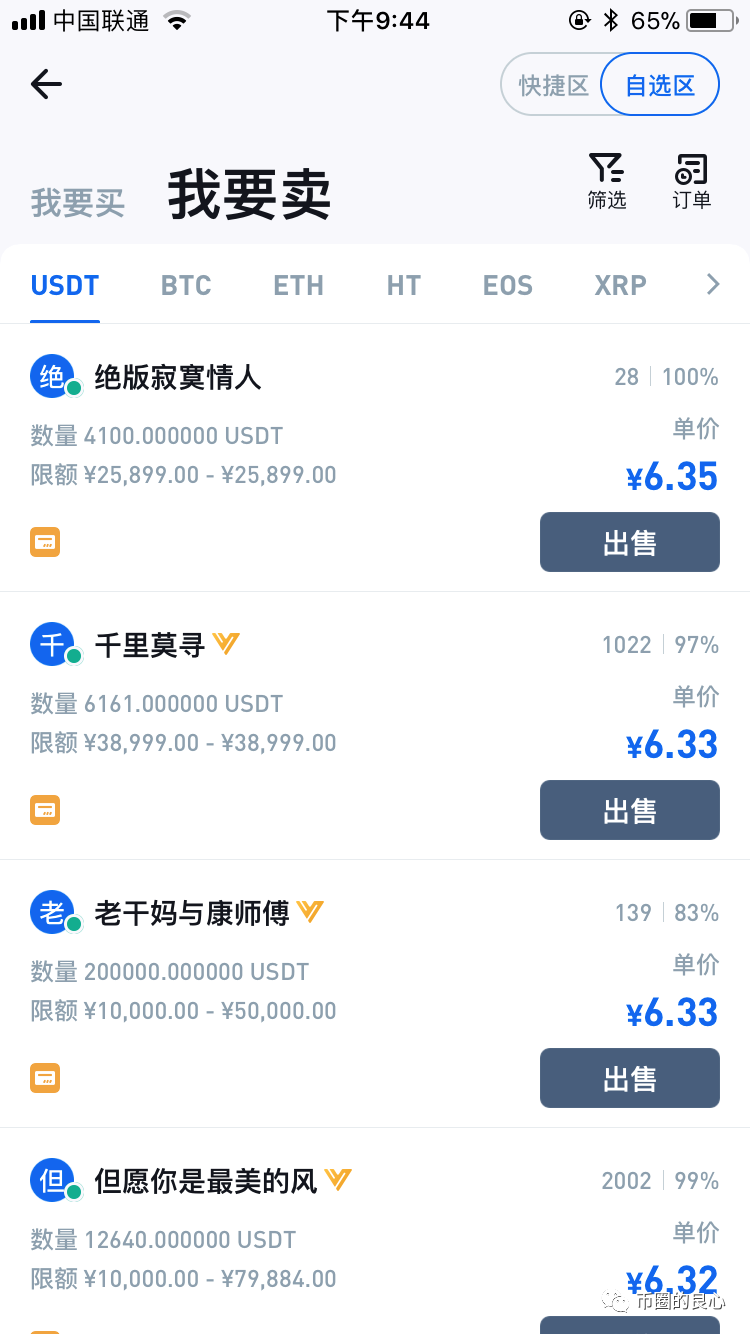Tap the verified badge next to 千里莫寻
The height and width of the screenshot is (1334, 750).
coord(227,644)
